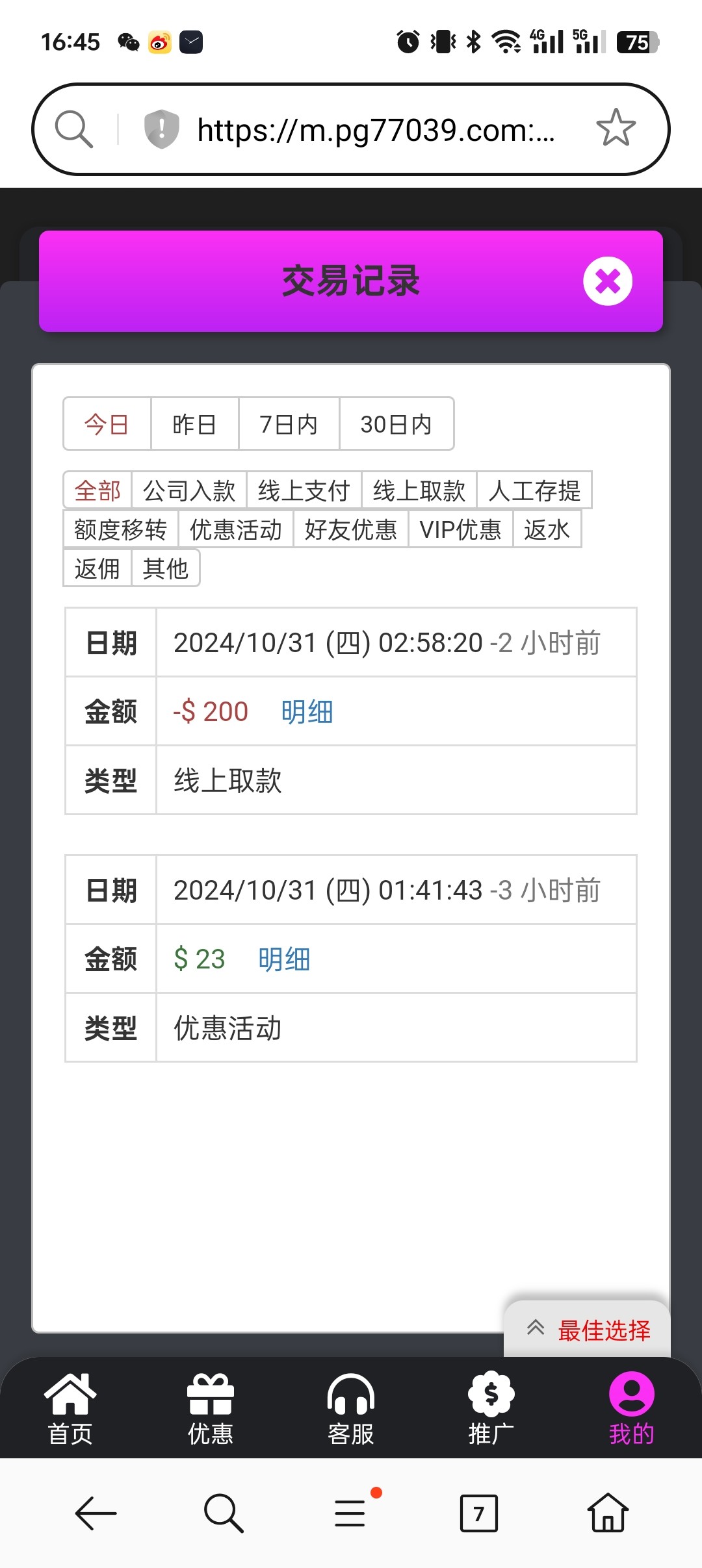
Task: Filter by 线上支付 type
Action: (304, 490)
